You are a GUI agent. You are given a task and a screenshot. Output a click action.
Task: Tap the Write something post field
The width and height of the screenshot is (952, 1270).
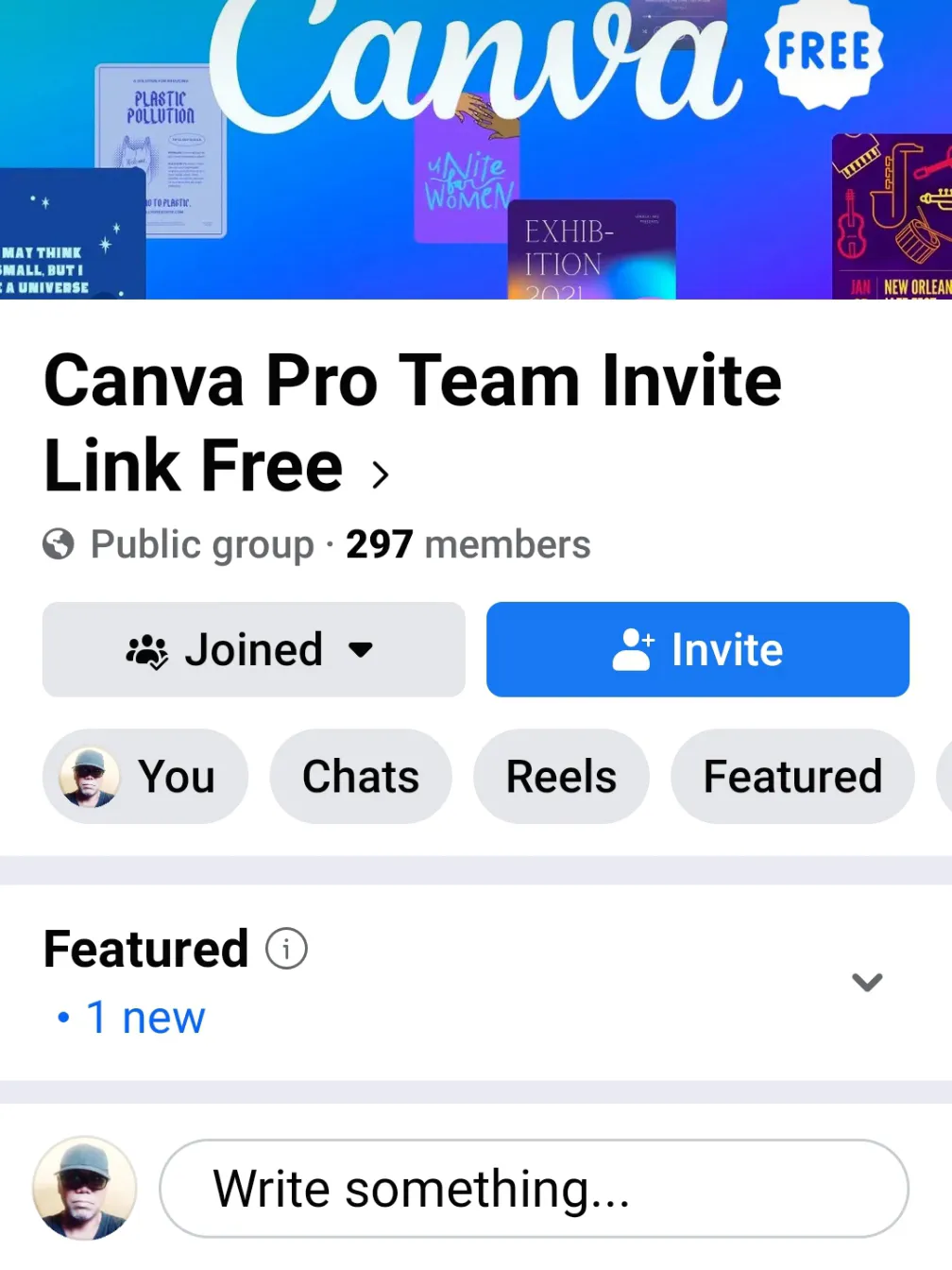tap(534, 1188)
